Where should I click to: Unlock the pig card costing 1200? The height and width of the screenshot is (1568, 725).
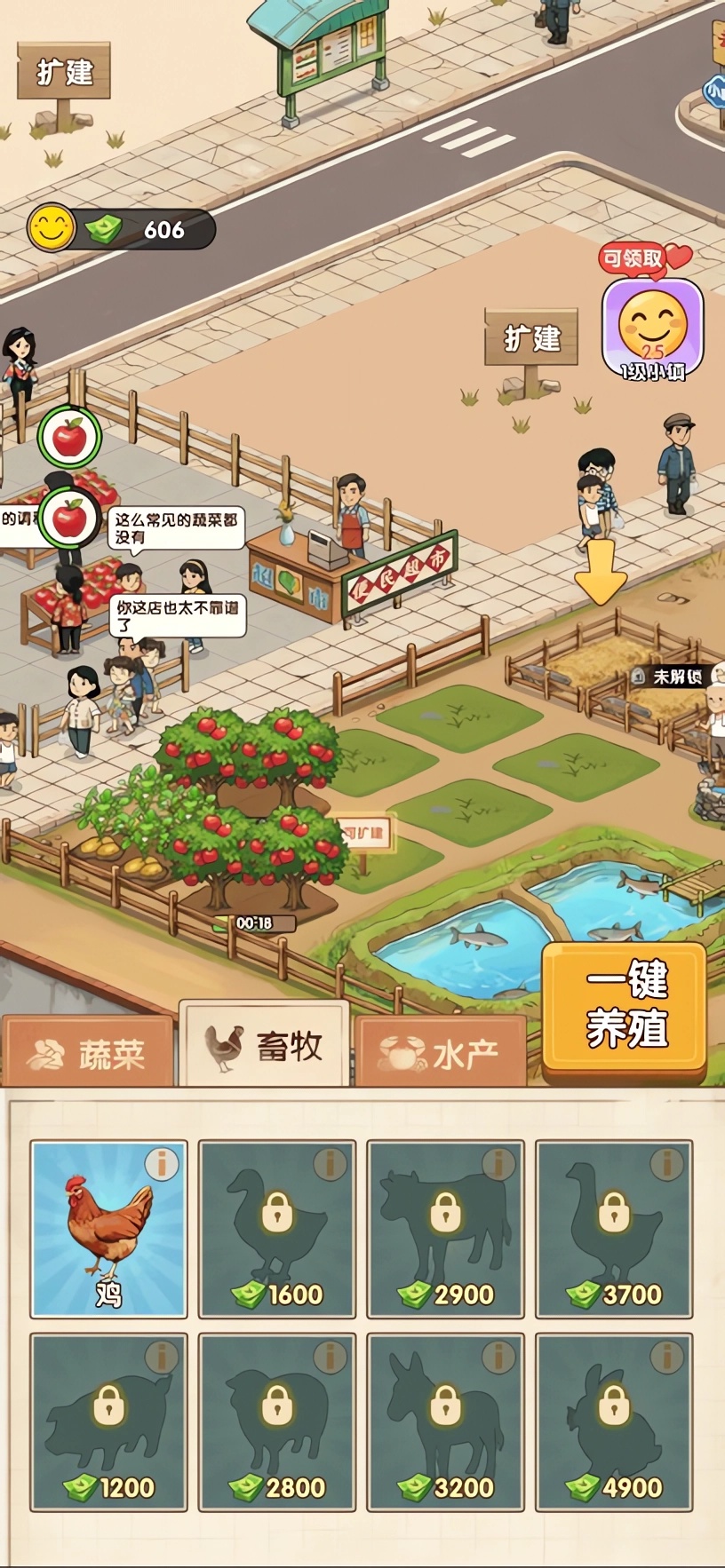click(108, 1421)
